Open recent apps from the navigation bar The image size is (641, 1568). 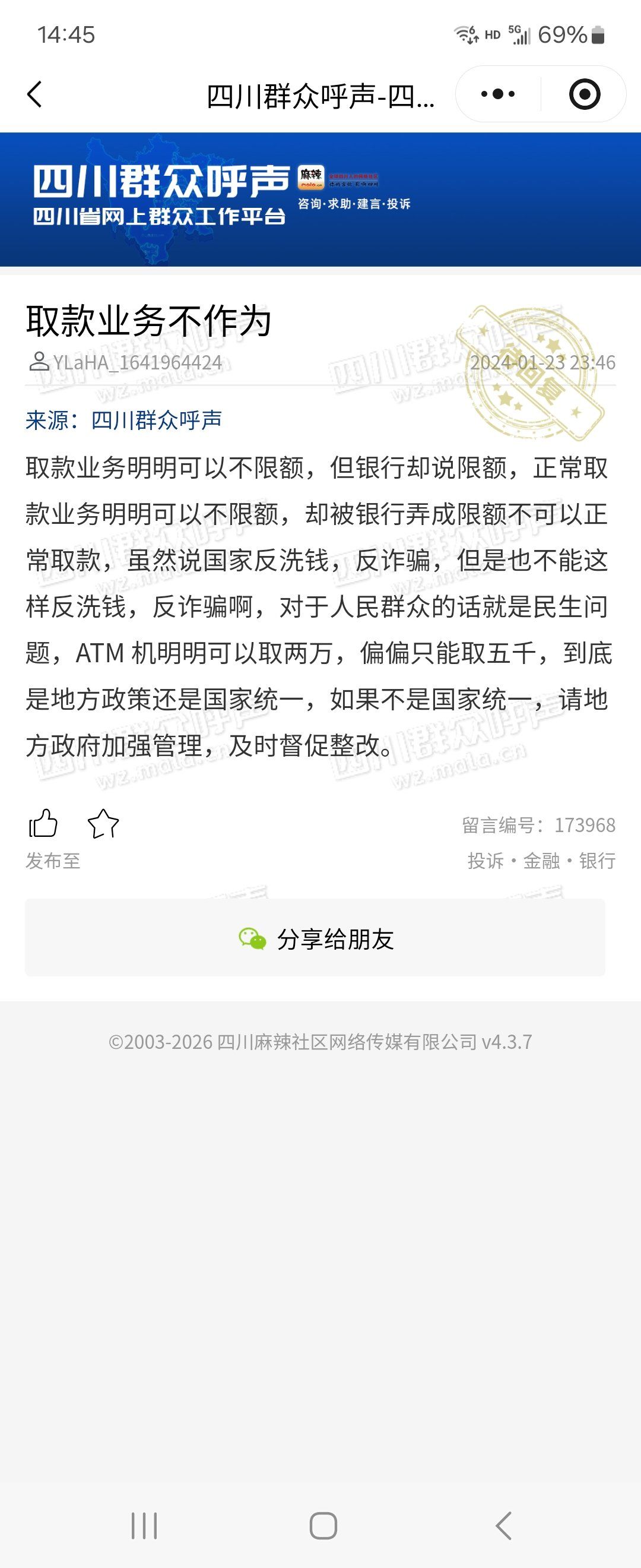144,1525
